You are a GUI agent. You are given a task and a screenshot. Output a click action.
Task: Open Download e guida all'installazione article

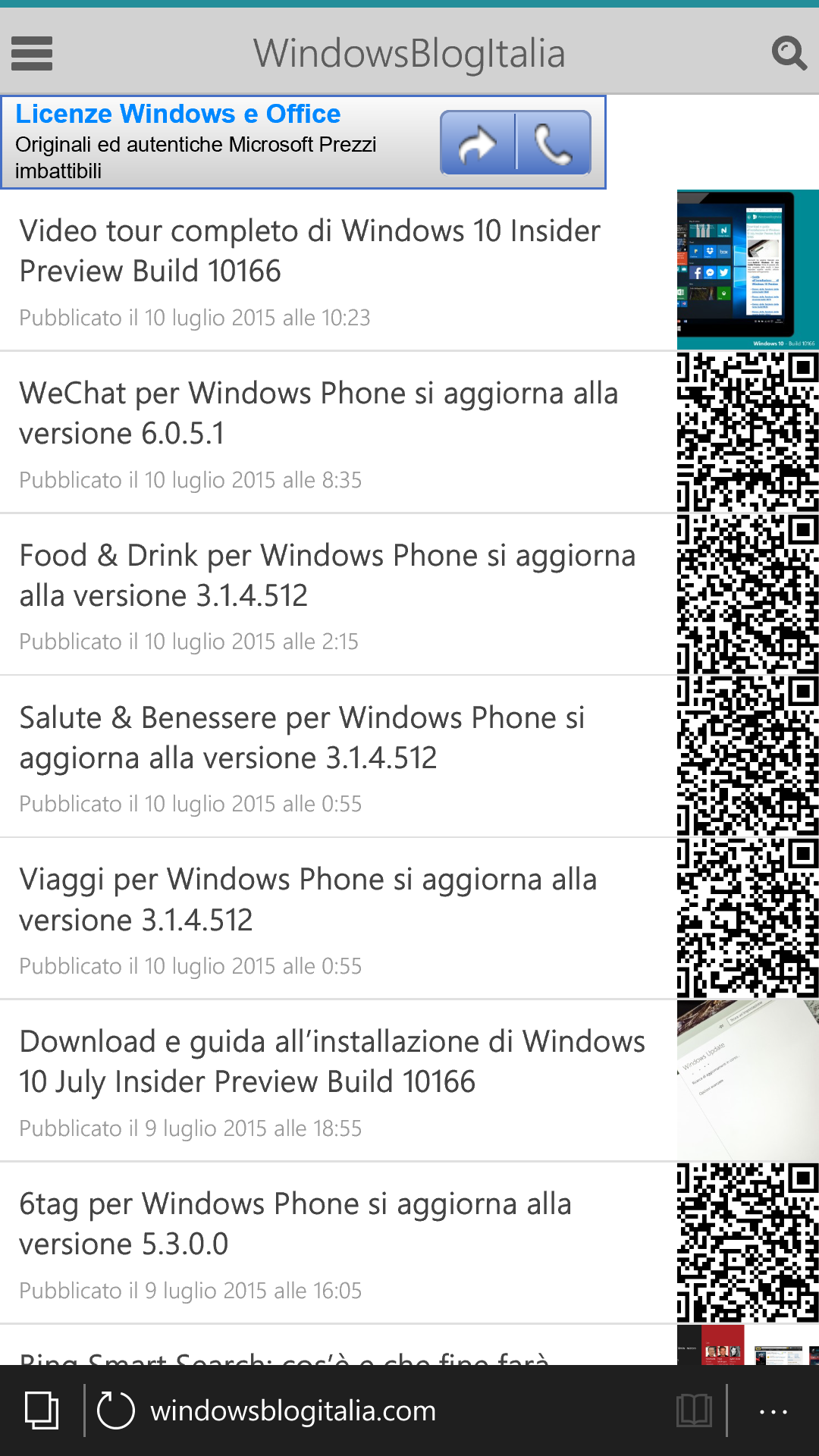click(332, 1062)
